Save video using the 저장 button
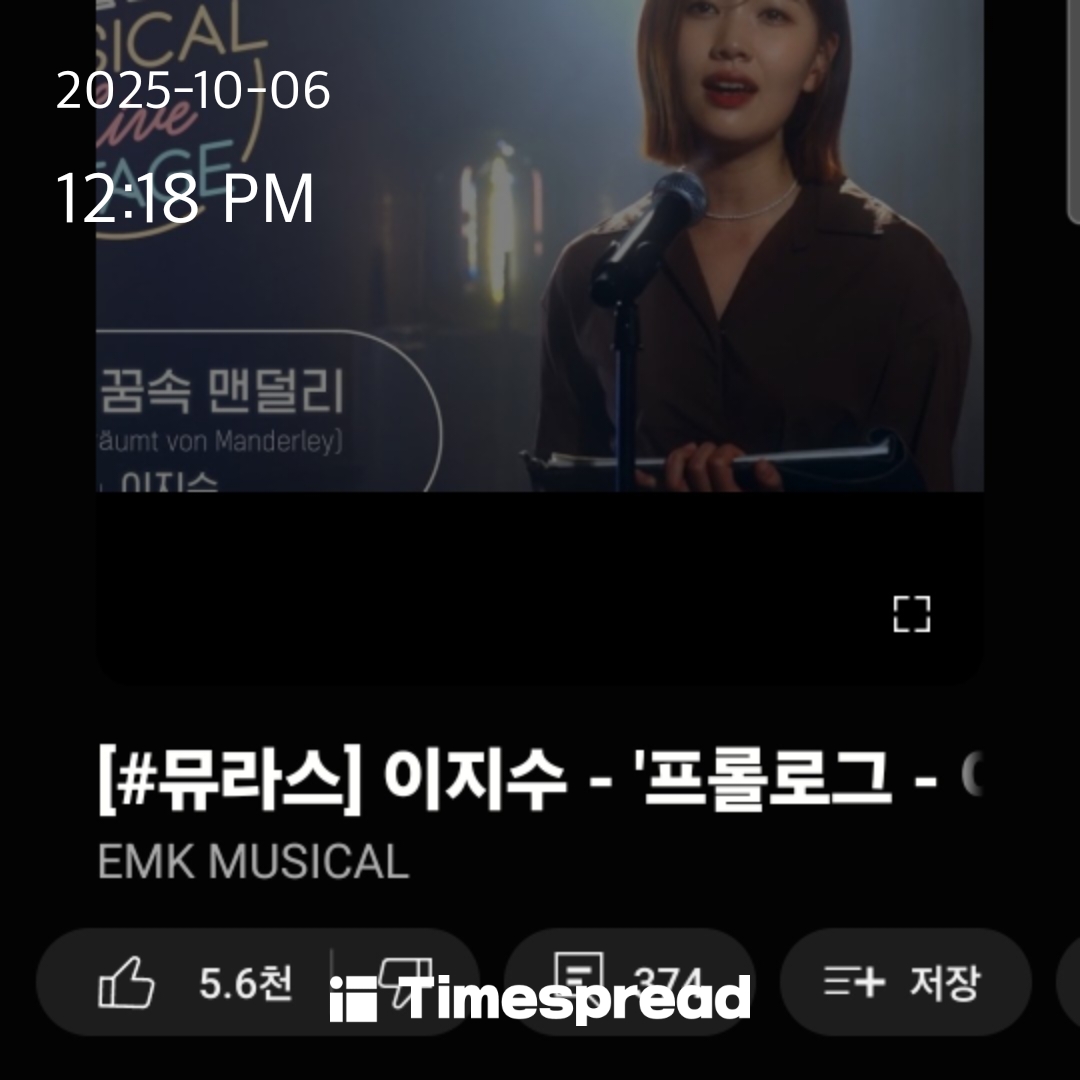This screenshot has height=1080, width=1080. point(904,982)
